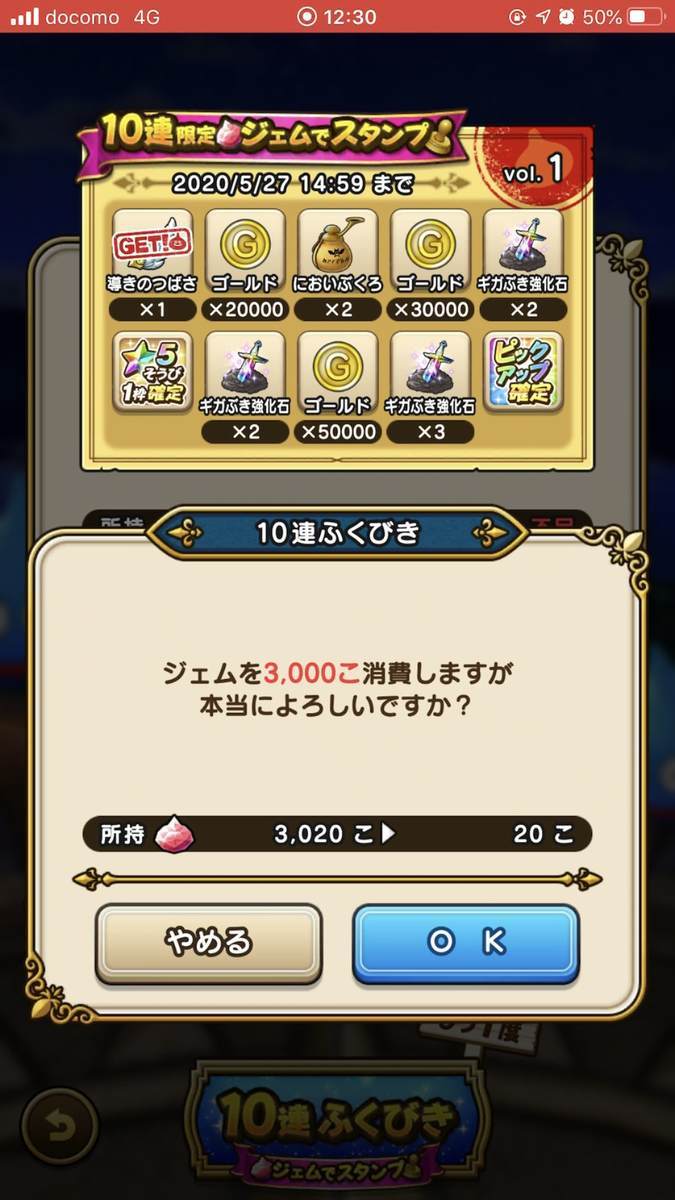Cancel the draw with やめる
This screenshot has width=675, height=1200.
coord(208,943)
